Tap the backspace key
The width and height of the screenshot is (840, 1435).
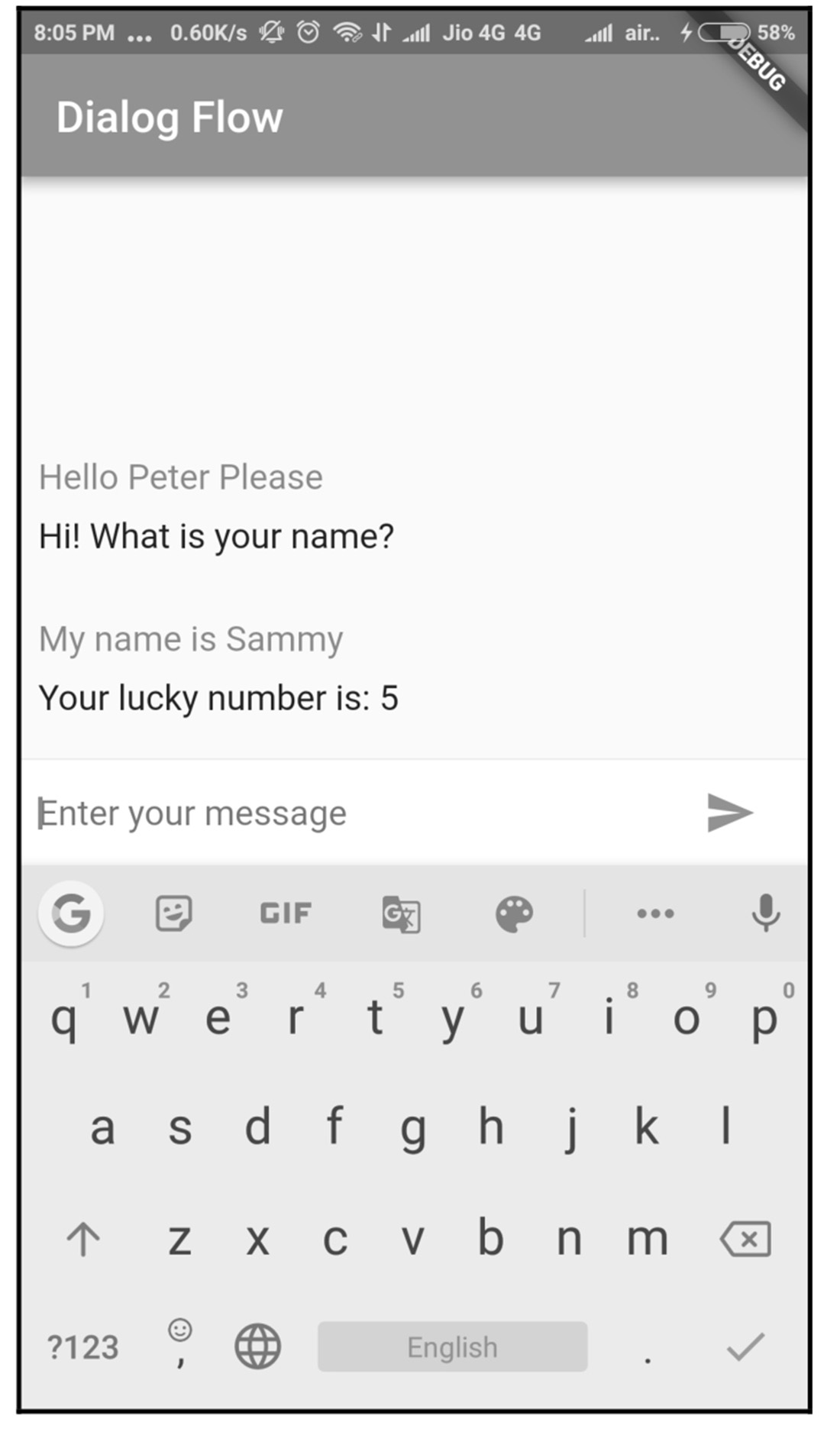(745, 1239)
